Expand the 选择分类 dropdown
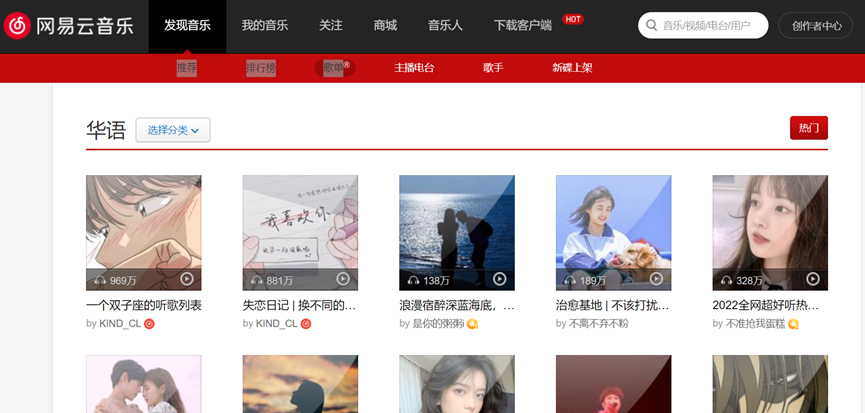Screen dimensions: 865x413 pos(173,130)
